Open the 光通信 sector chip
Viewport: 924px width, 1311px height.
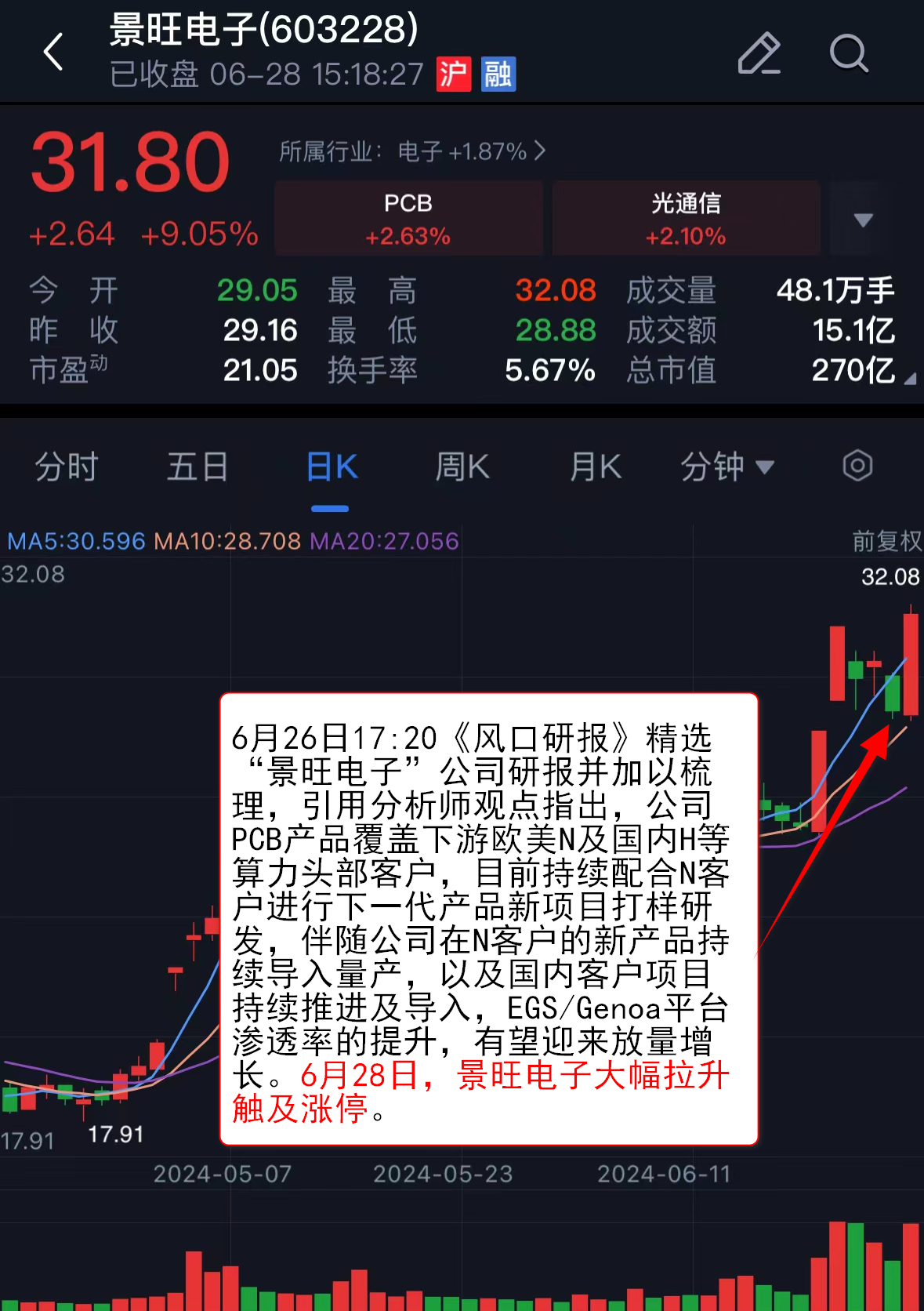686,219
